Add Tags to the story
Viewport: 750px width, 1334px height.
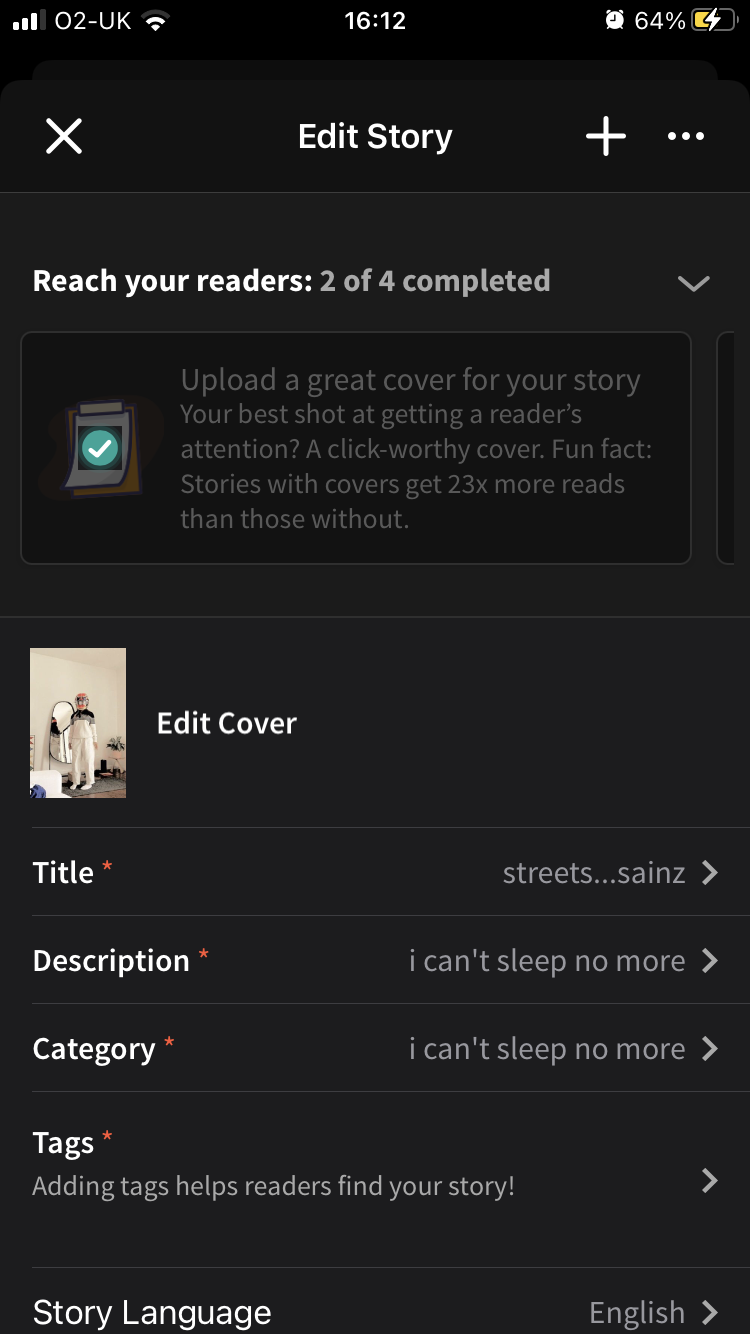[375, 1163]
